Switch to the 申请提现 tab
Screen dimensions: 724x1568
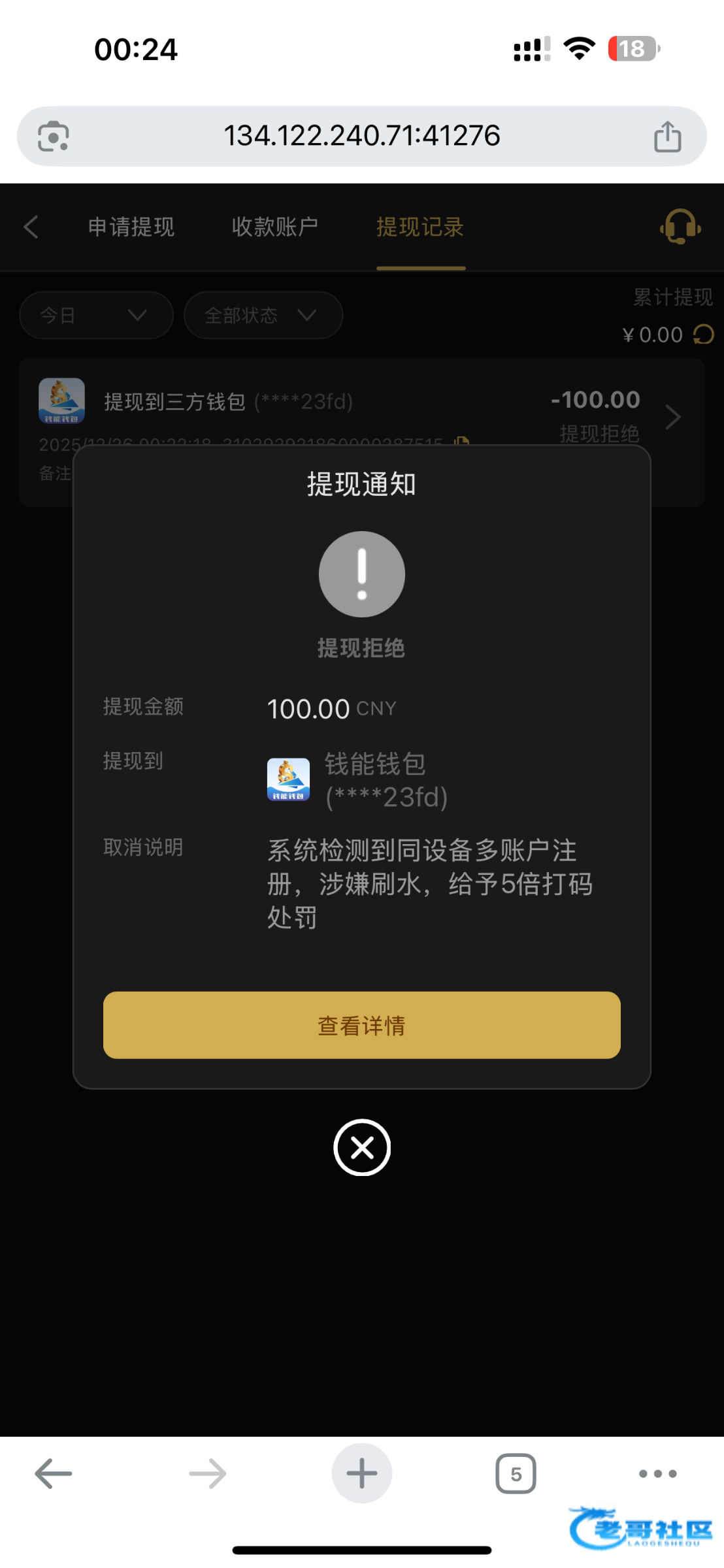point(131,227)
